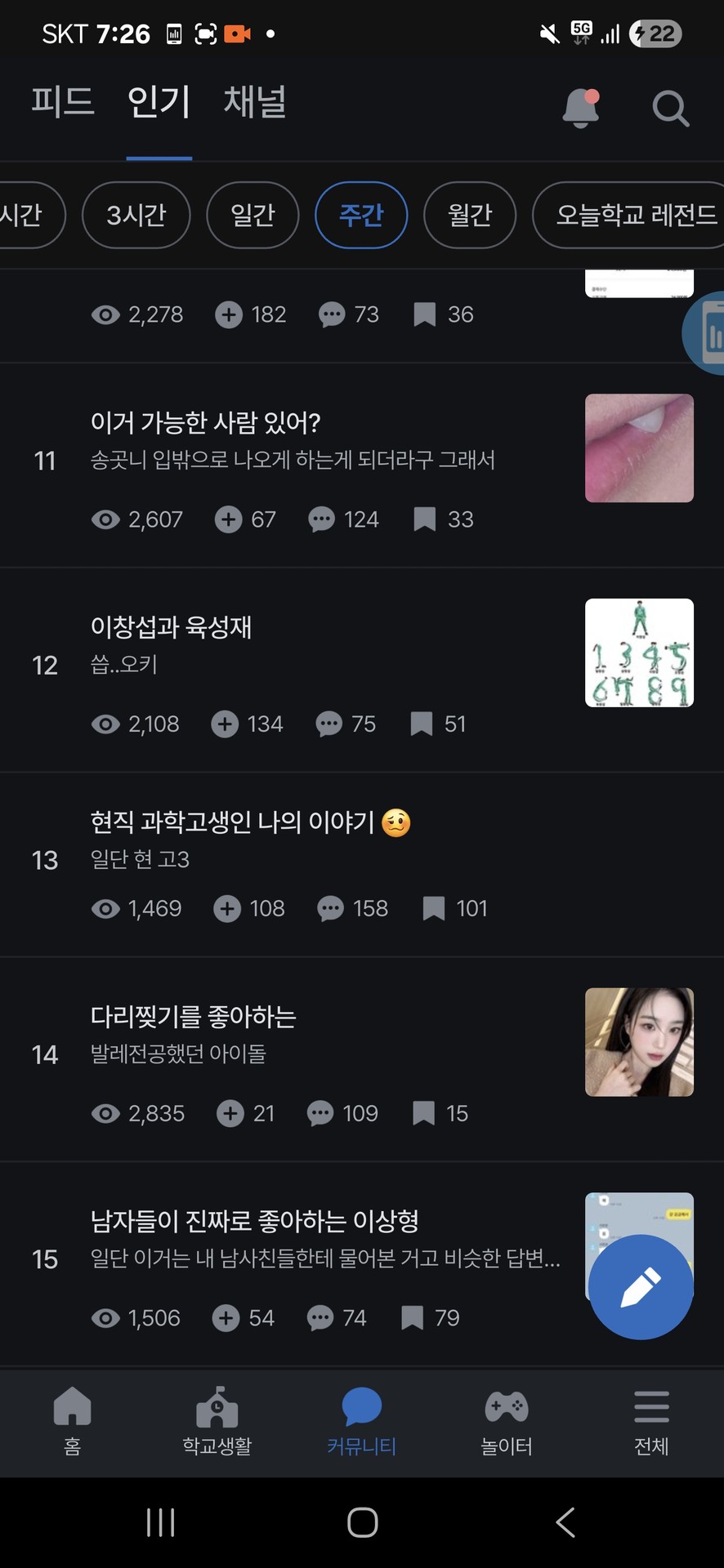Open post 다리찢기를 좋아하는
The image size is (724, 1568).
(x=194, y=1017)
